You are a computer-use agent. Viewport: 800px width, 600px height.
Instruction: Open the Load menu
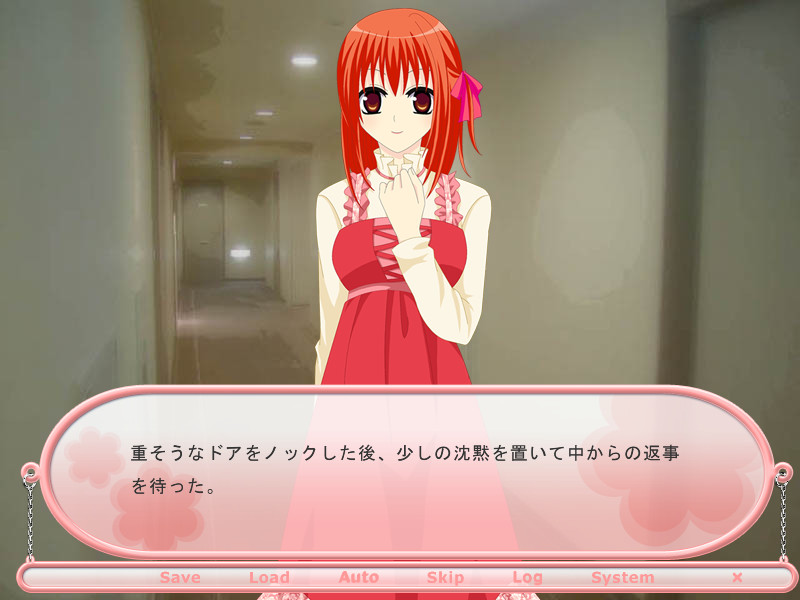coord(269,577)
